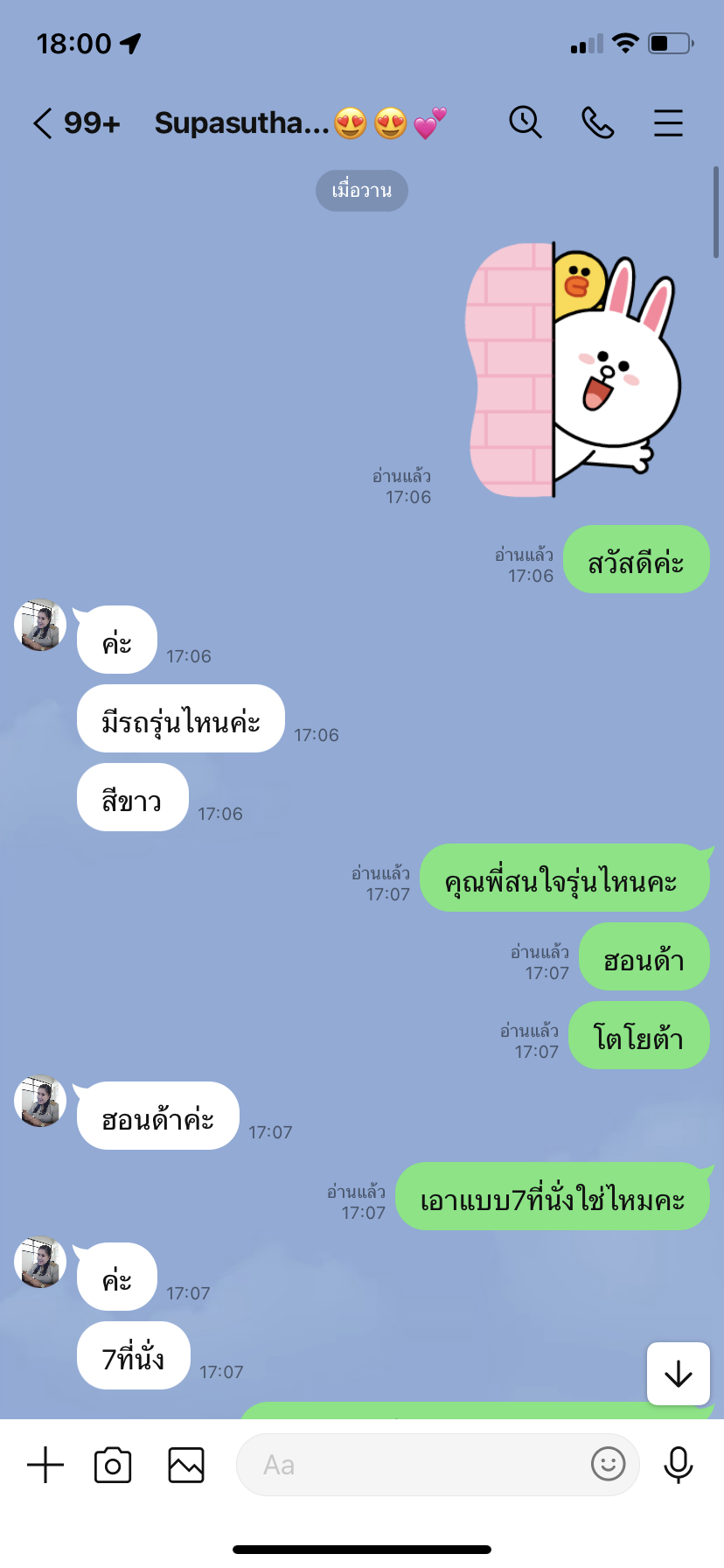Open Supasutha chat title
The width and height of the screenshot is (724, 1568).
pos(241,123)
